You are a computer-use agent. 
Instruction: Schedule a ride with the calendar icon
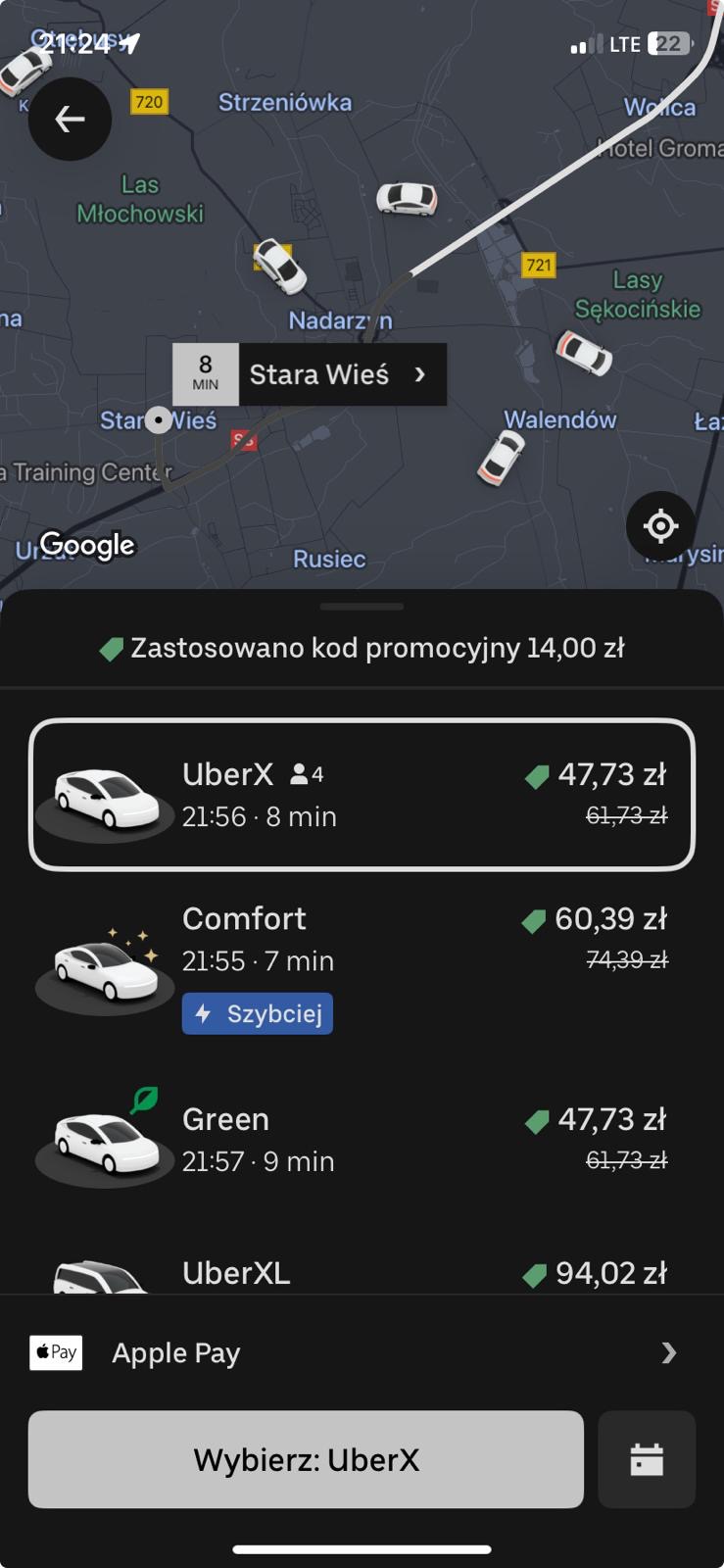click(x=647, y=1459)
